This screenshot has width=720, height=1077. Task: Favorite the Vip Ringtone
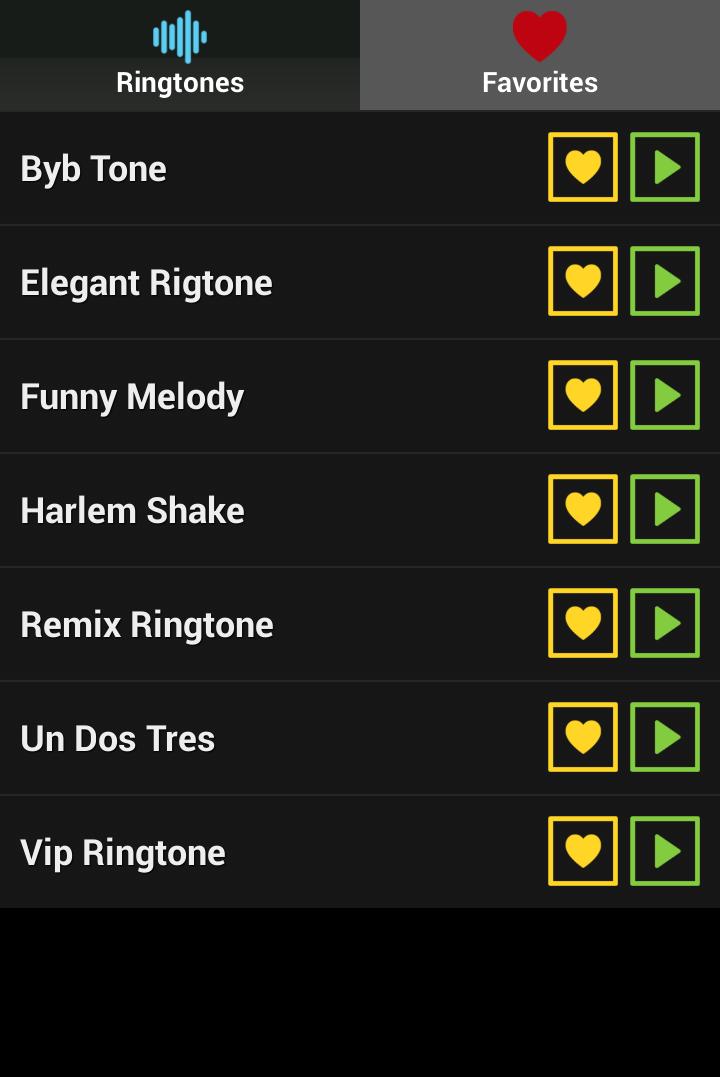(582, 851)
